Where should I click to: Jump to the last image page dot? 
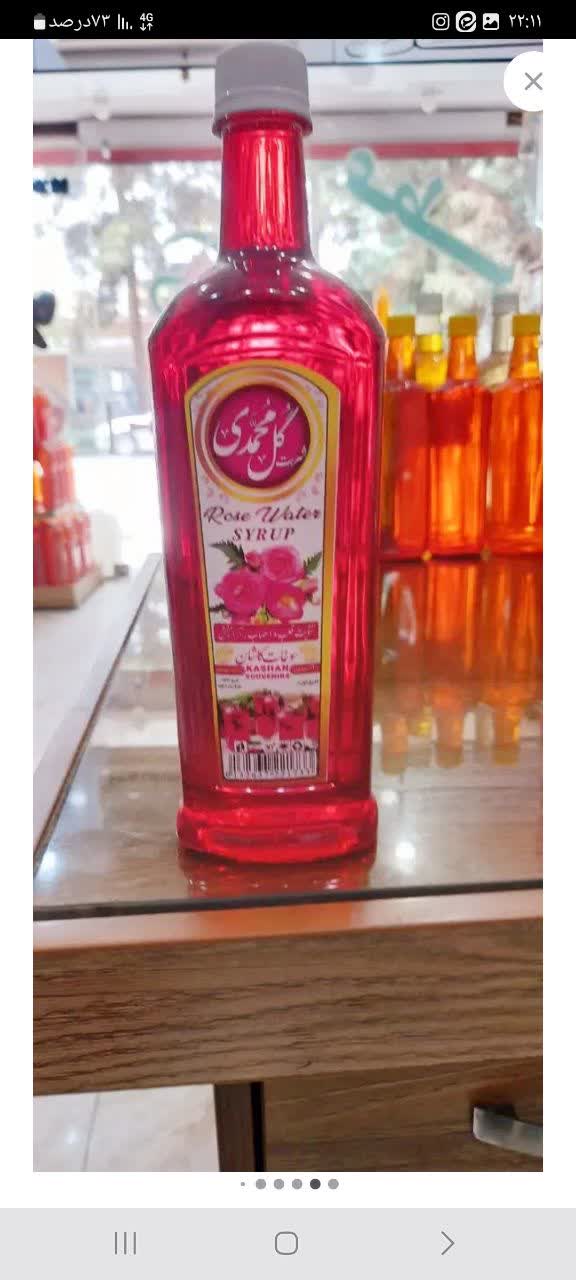pyautogui.click(x=333, y=1183)
